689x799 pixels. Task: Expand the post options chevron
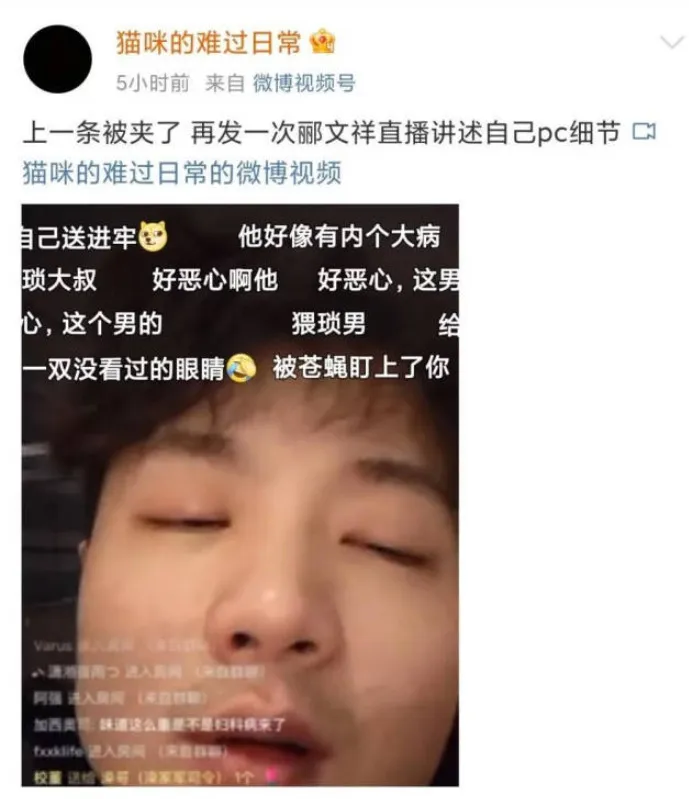click(671, 42)
